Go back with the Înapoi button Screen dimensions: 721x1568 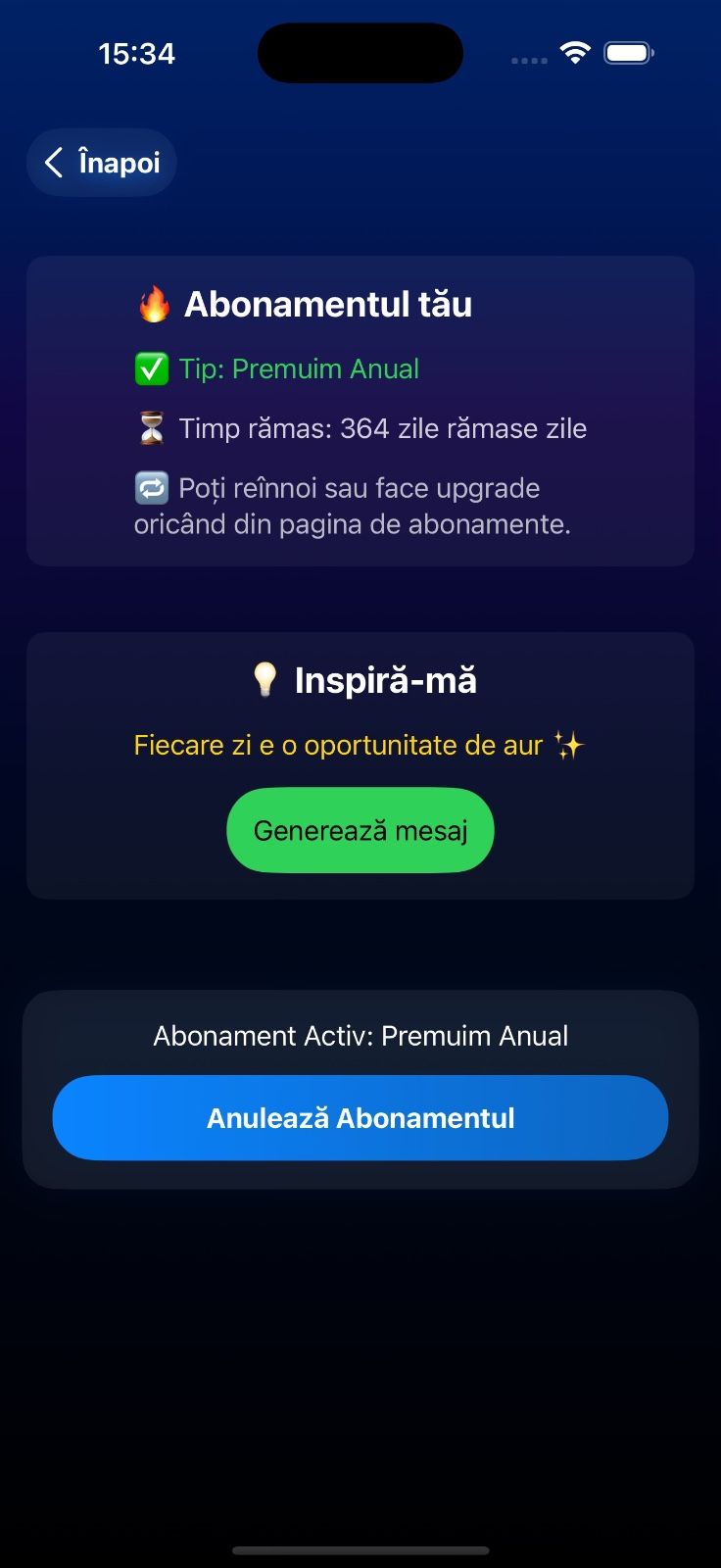pyautogui.click(x=102, y=163)
